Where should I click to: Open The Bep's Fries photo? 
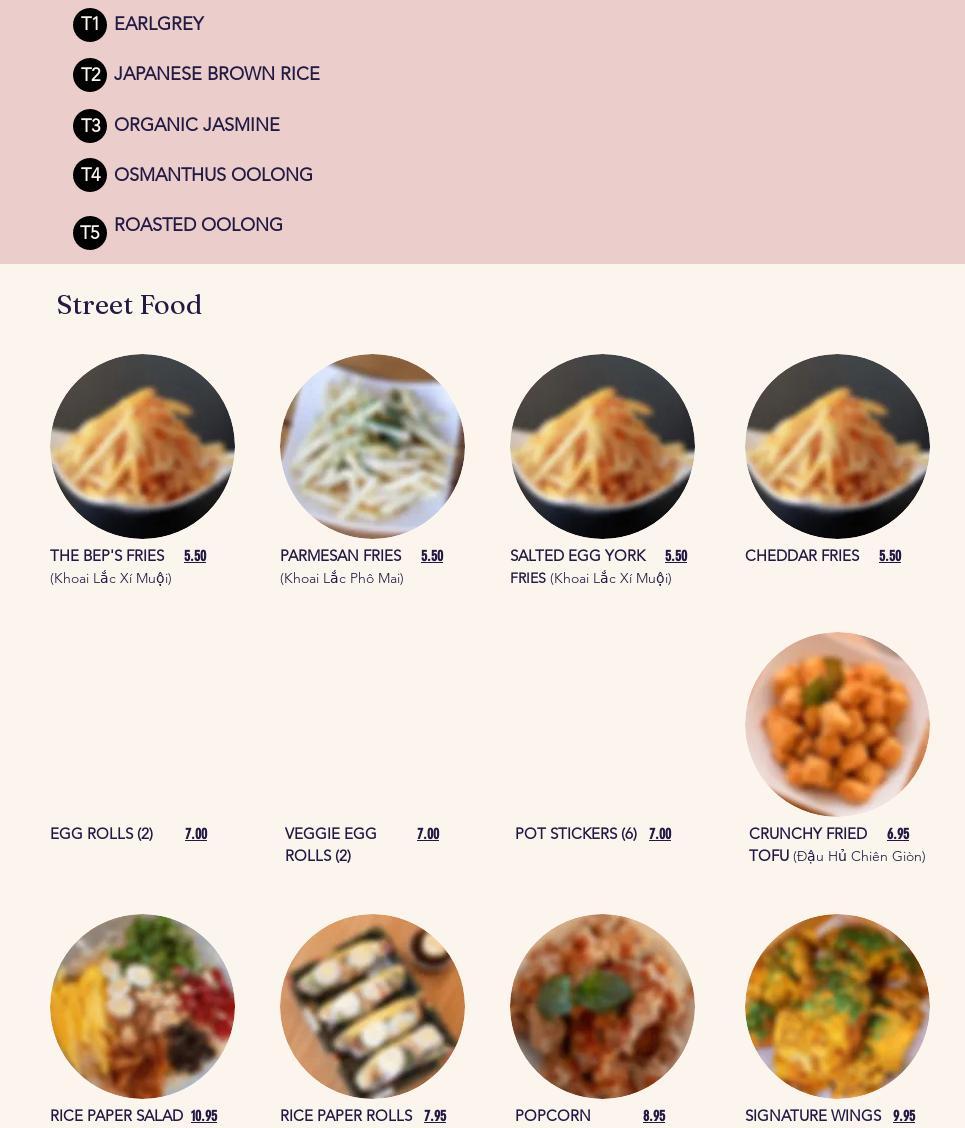(142, 446)
